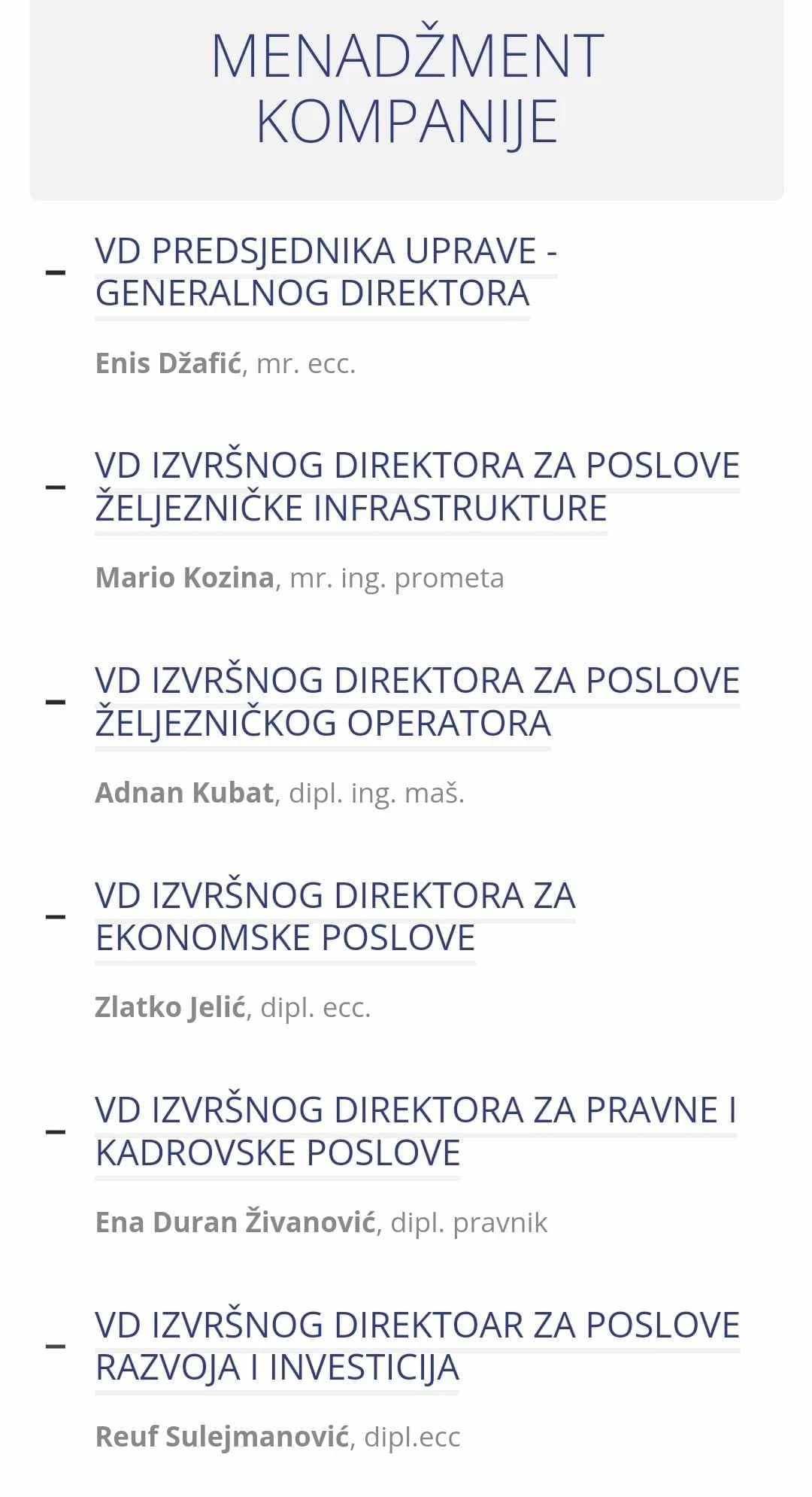The image size is (812, 1497).
Task: Toggle the Razvoja i Investicija director section
Action: point(56,1347)
